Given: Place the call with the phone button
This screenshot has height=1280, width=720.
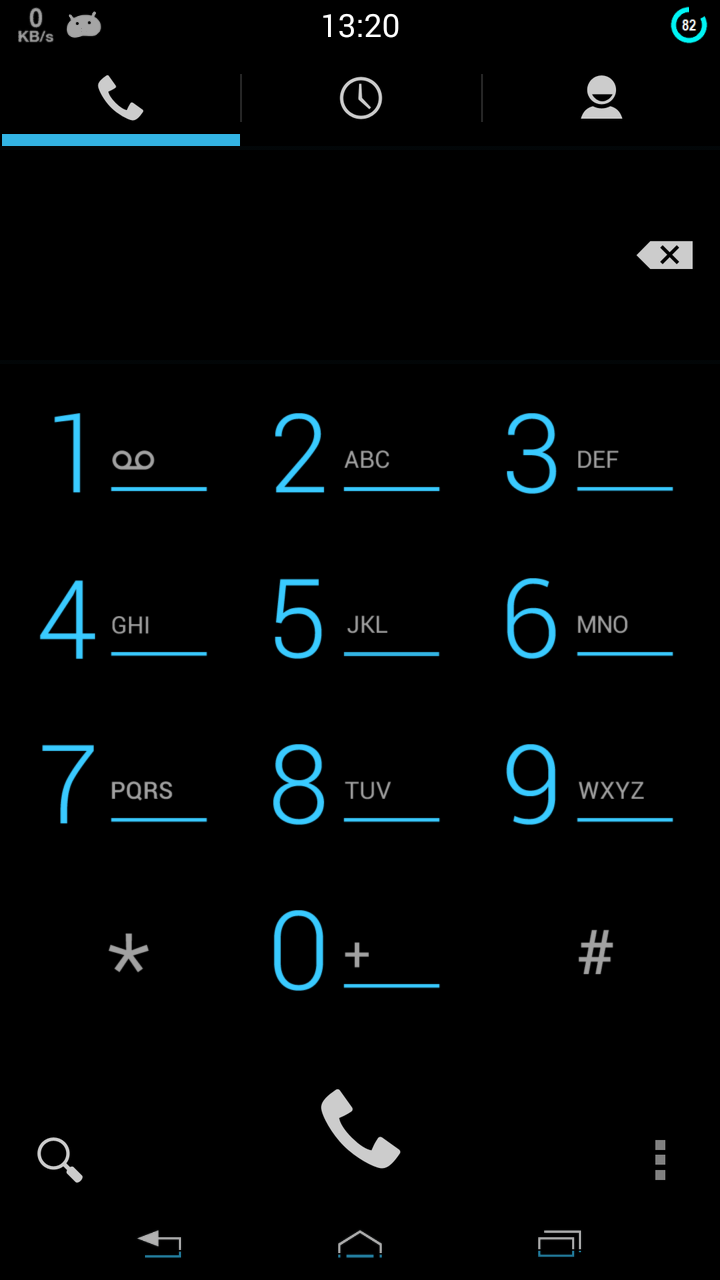Looking at the screenshot, I should coord(360,1128).
